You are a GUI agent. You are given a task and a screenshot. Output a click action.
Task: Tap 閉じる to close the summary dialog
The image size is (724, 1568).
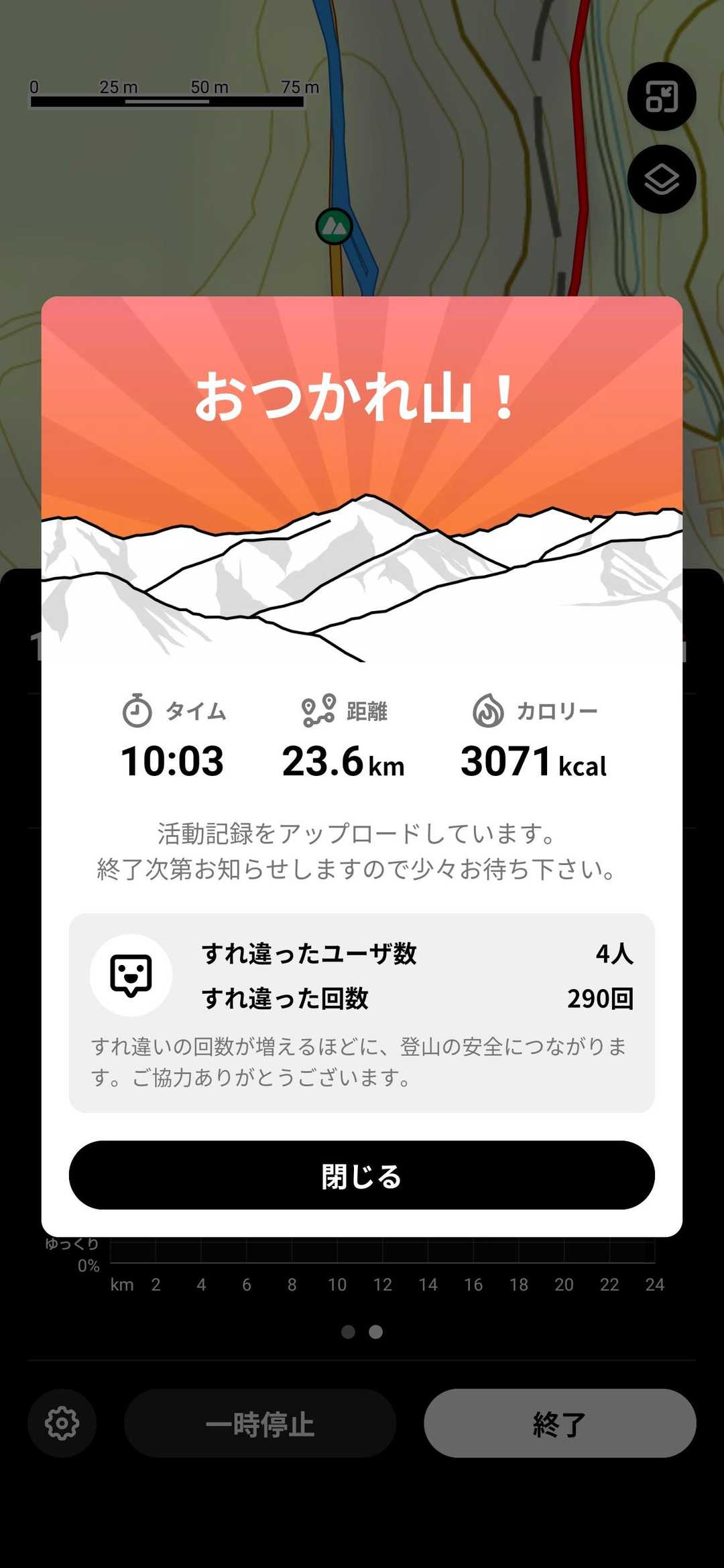click(x=362, y=1175)
